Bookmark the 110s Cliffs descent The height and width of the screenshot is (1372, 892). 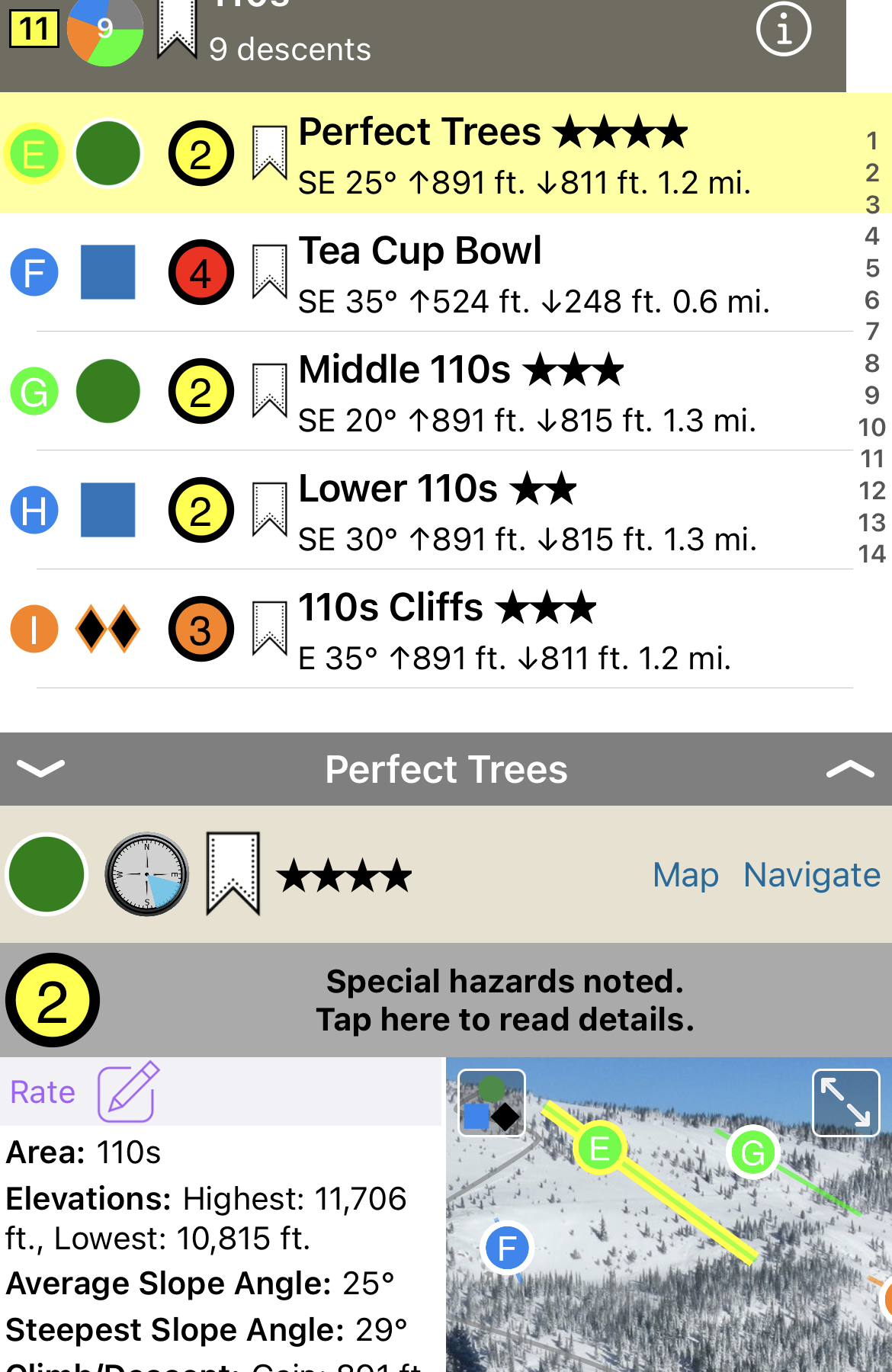tap(269, 628)
